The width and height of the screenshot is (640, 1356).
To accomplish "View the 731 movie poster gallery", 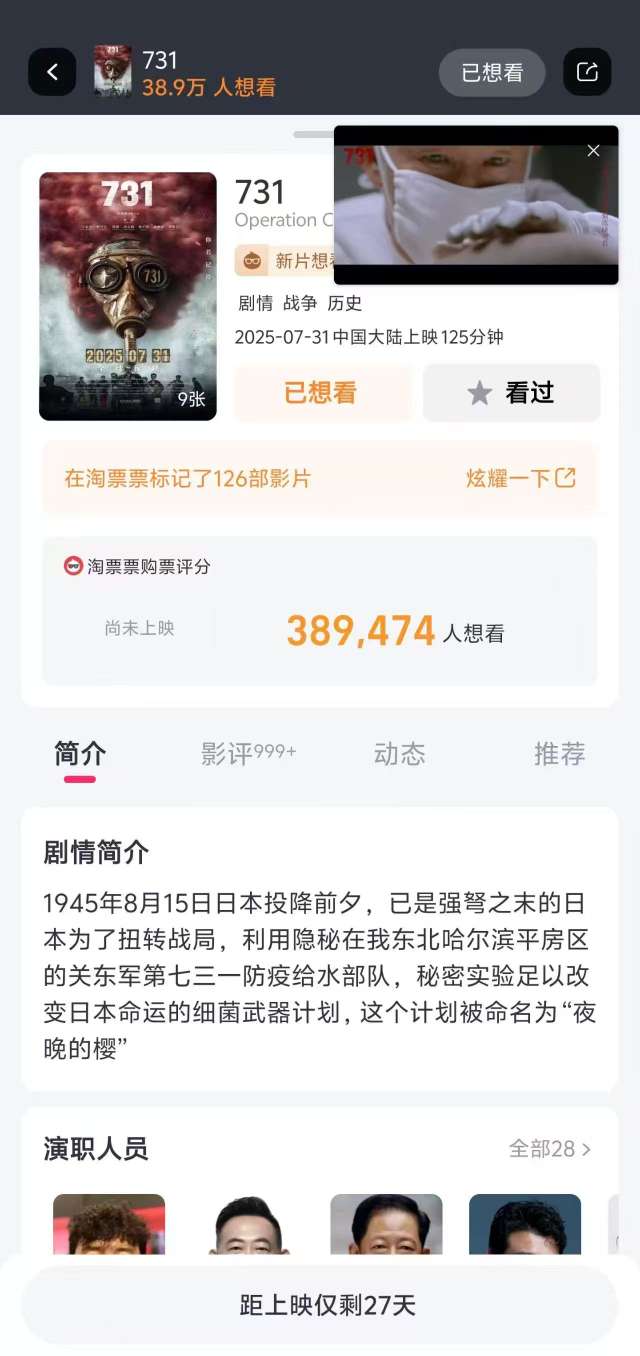I will click(x=128, y=296).
